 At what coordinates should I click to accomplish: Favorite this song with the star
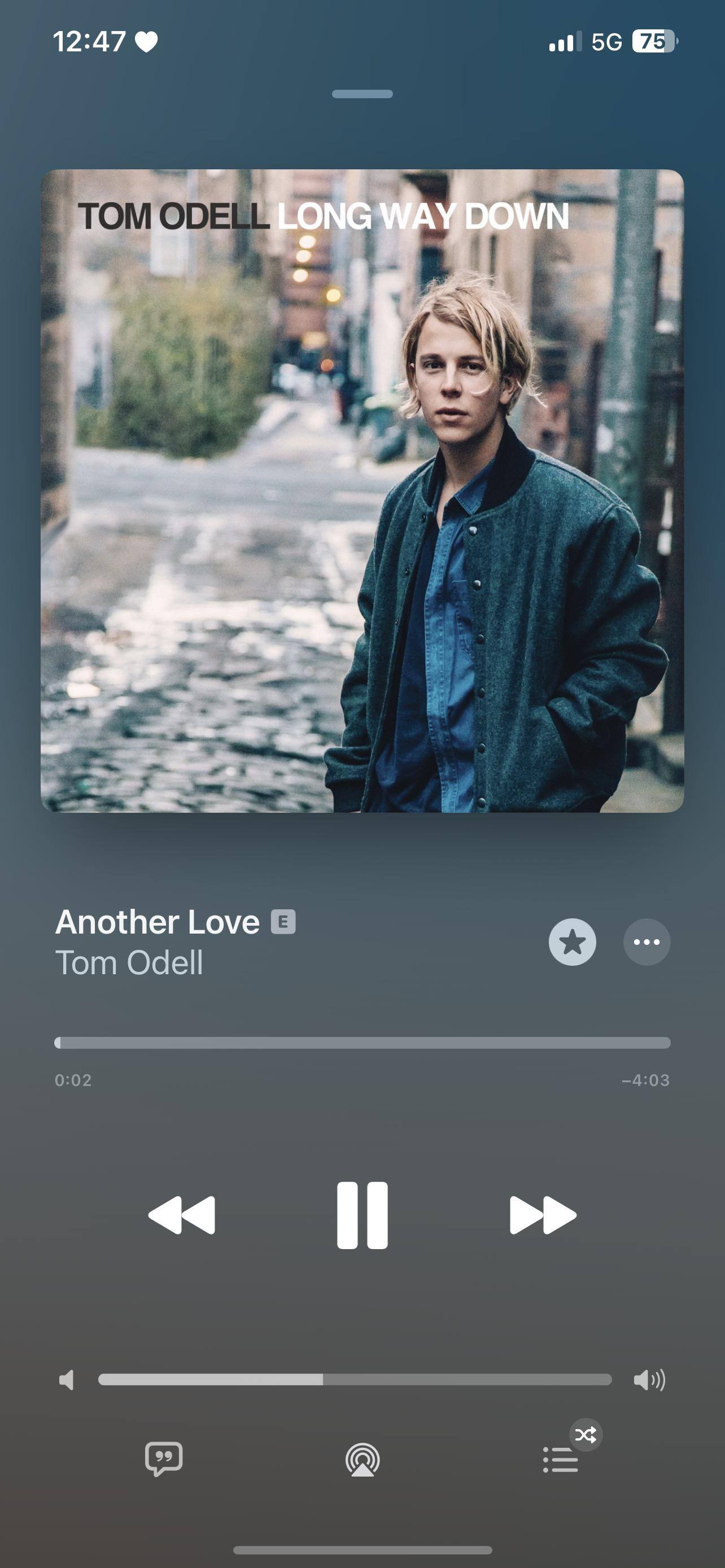(x=572, y=942)
